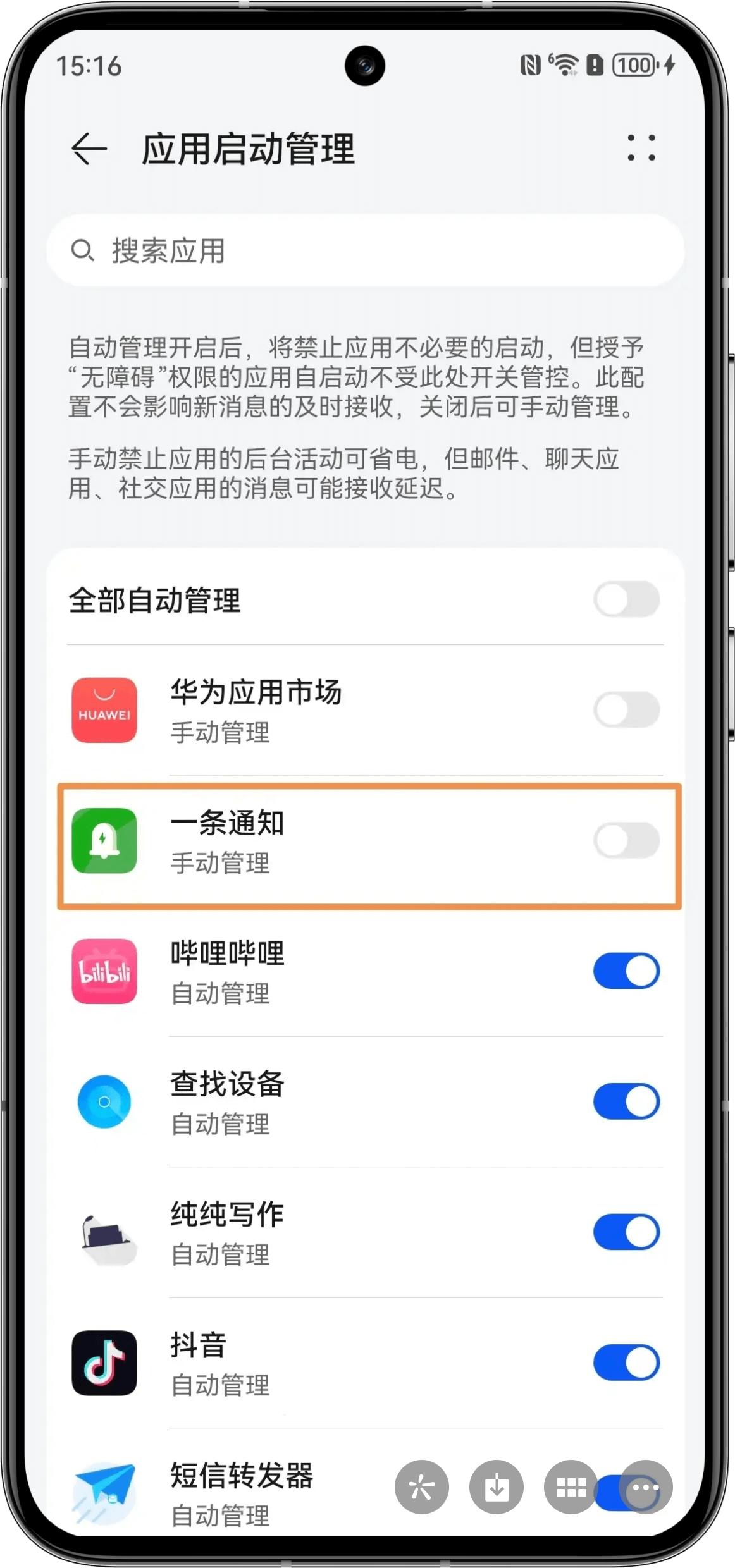Go back from 应用启动管理
735x1568 pixels.
89,149
